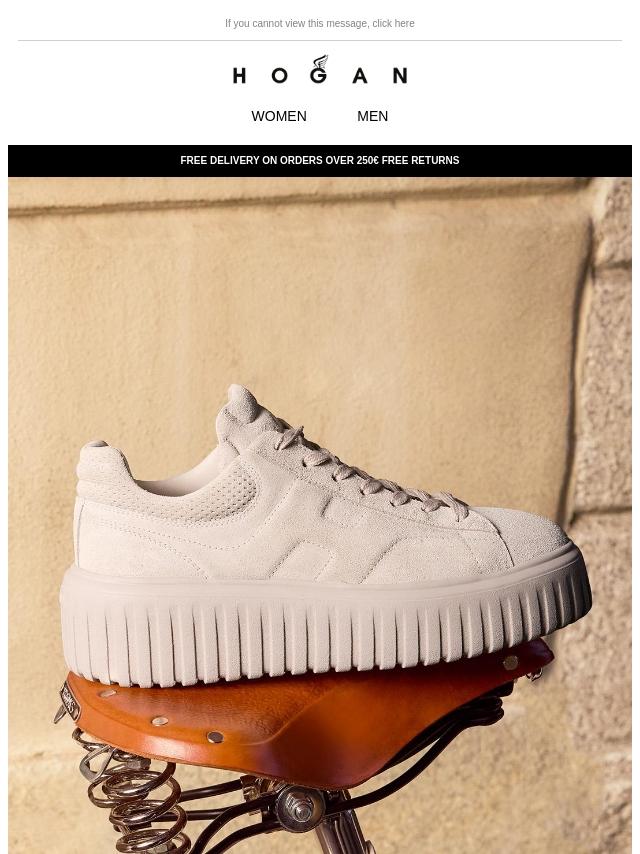The width and height of the screenshot is (640, 854).
Task: Go to the MEN section
Action: (x=372, y=116)
